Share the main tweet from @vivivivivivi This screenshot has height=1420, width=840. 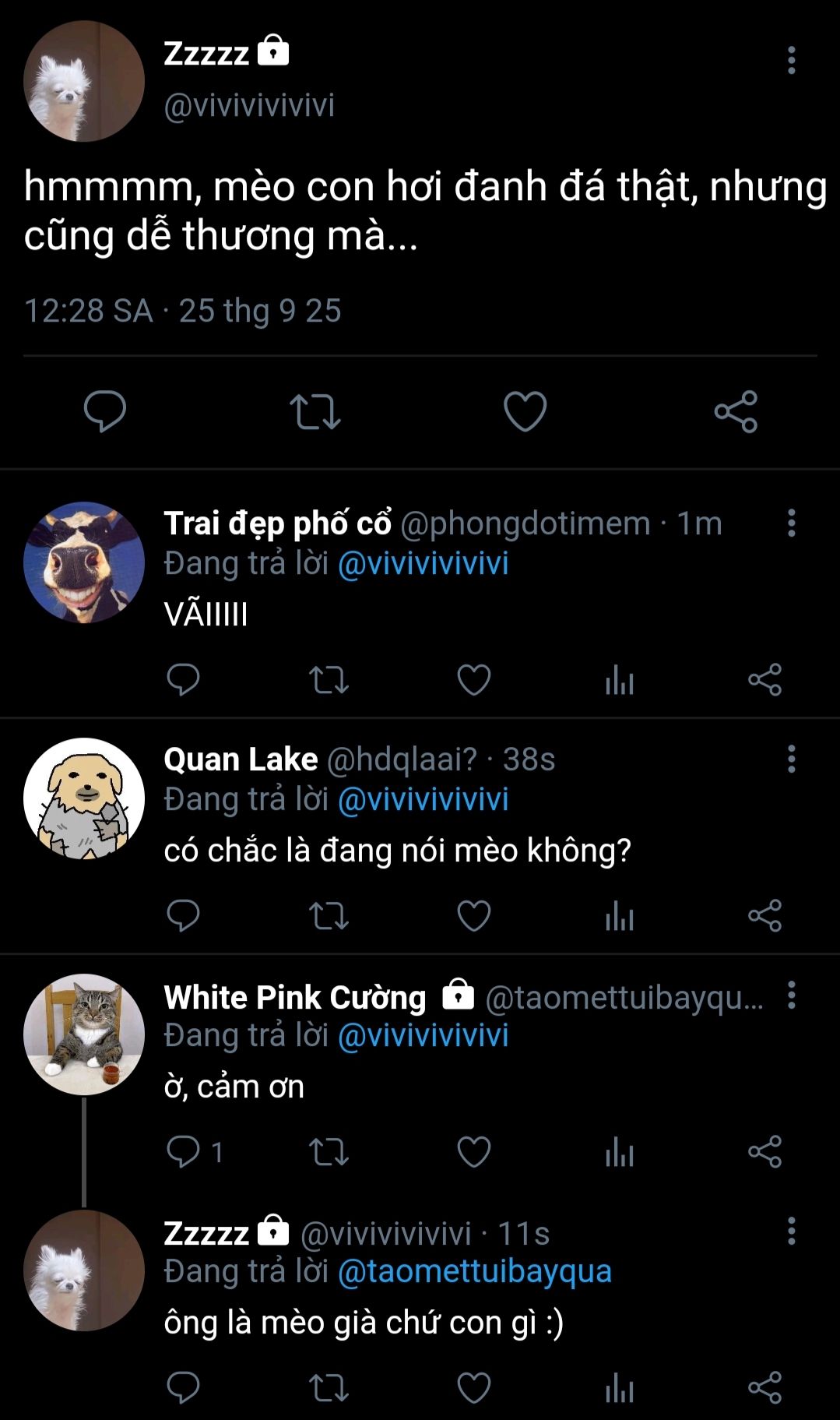click(736, 411)
